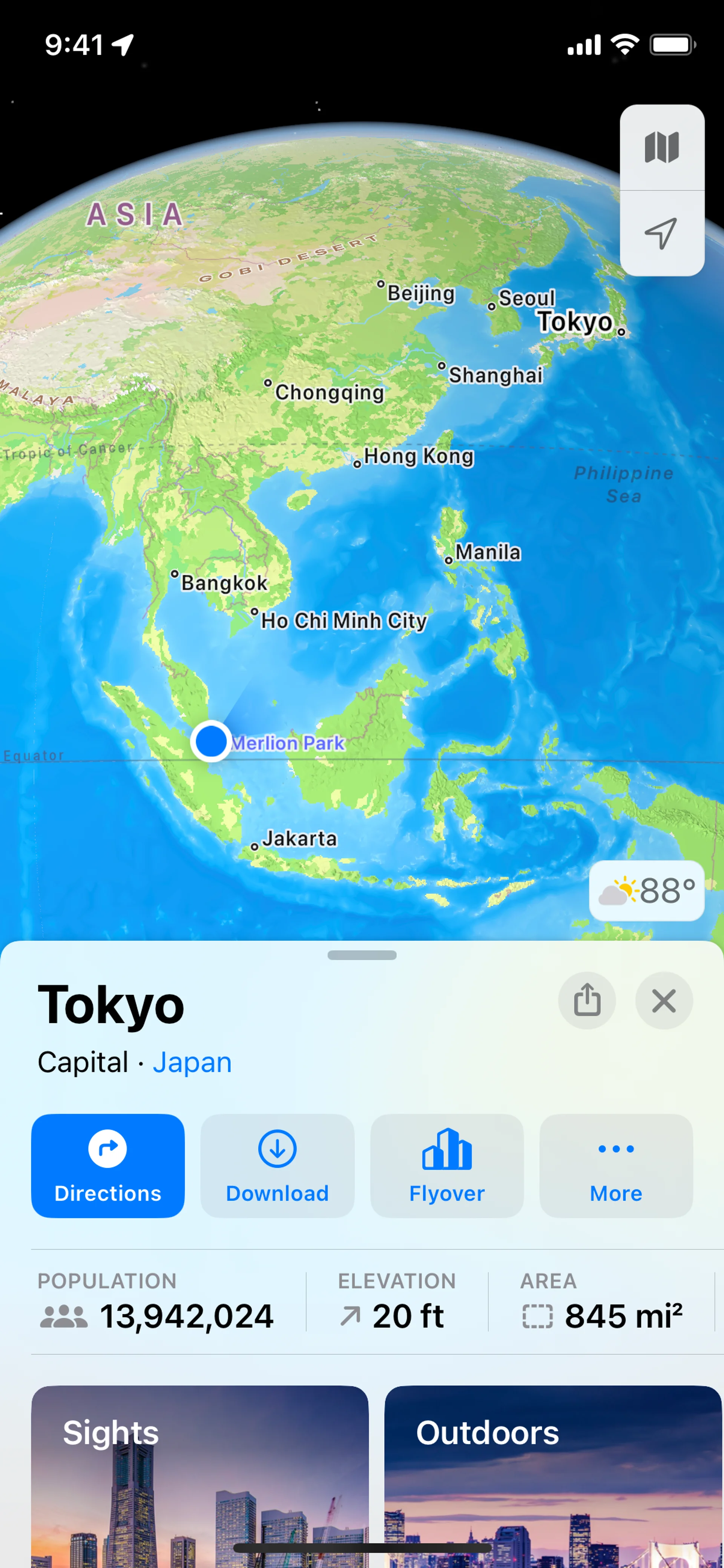724x1568 pixels.
Task: Get directions to Tokyo
Action: pyautogui.click(x=108, y=1165)
